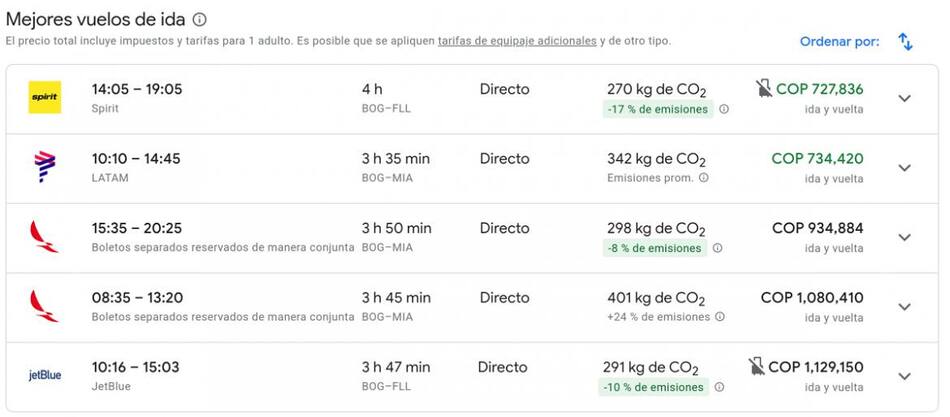Open the tarifas de equipaje adicionales link
950x417 pixels.
pos(517,41)
